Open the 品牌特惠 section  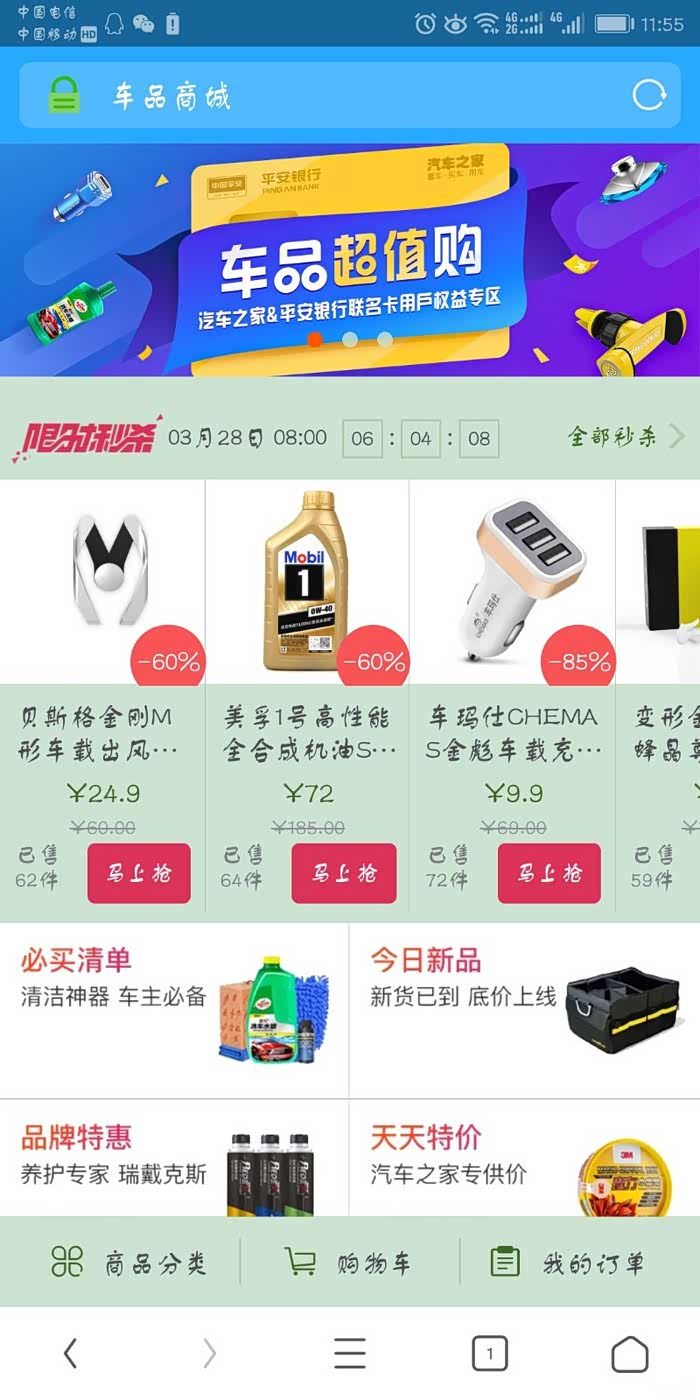174,1160
